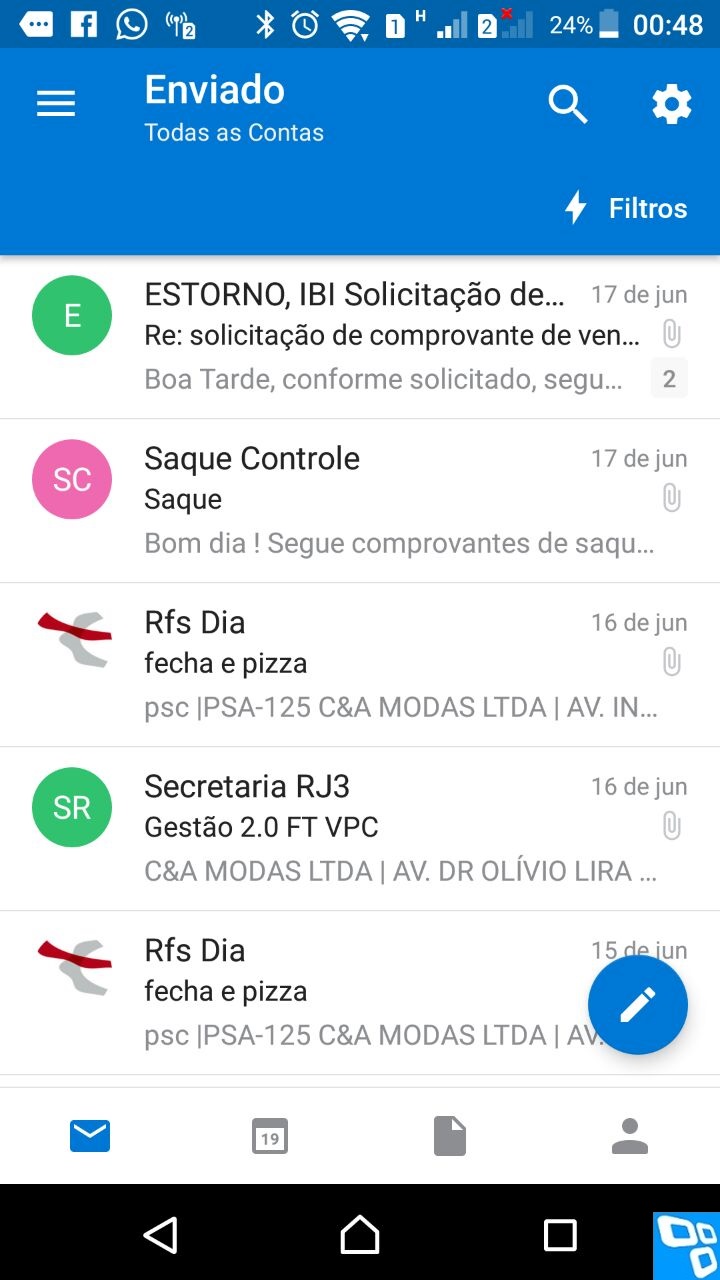The width and height of the screenshot is (720, 1280).
Task: Switch to the Files tab
Action: 450,1136
